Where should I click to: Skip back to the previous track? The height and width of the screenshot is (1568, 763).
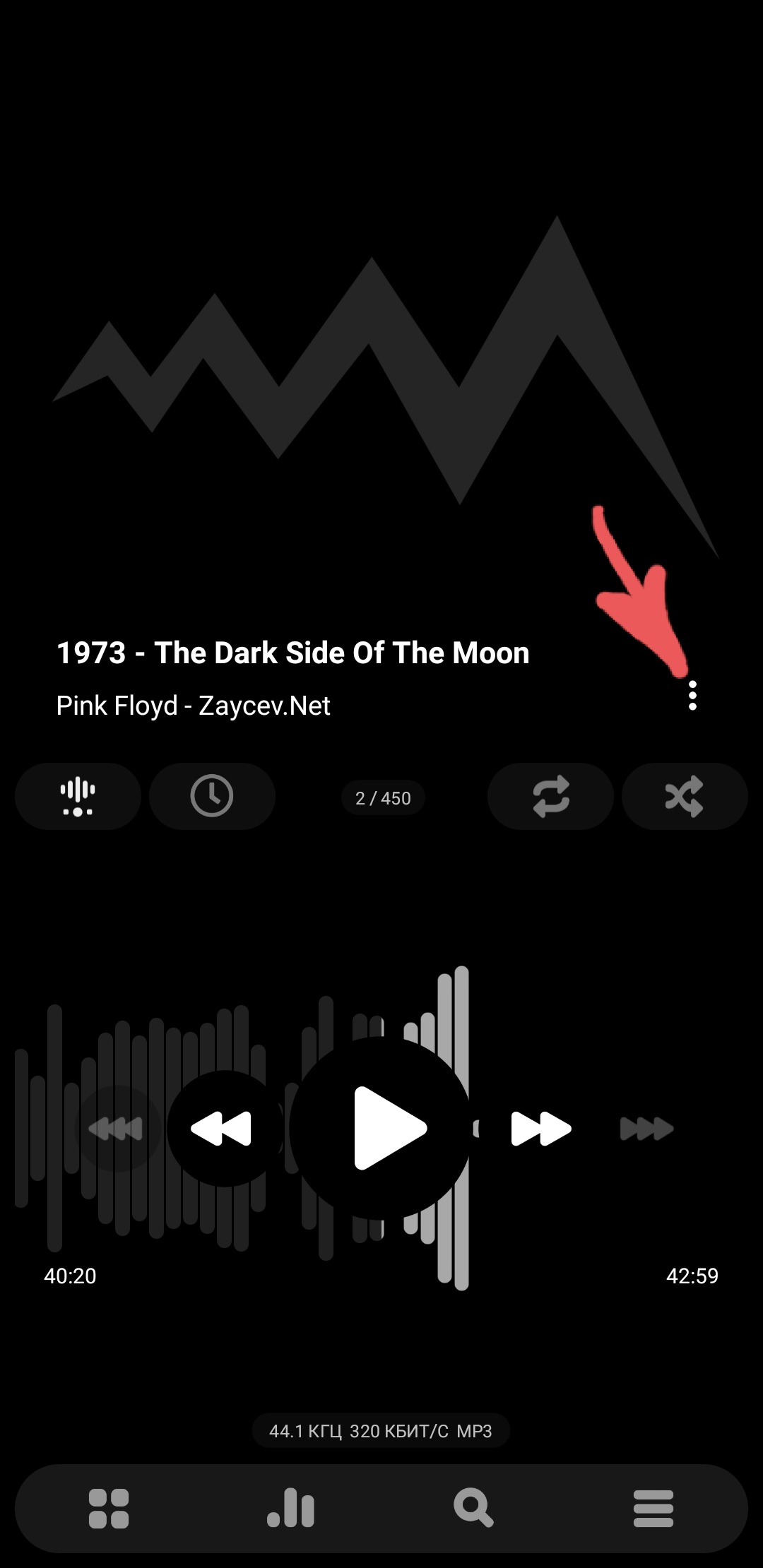point(223,1128)
